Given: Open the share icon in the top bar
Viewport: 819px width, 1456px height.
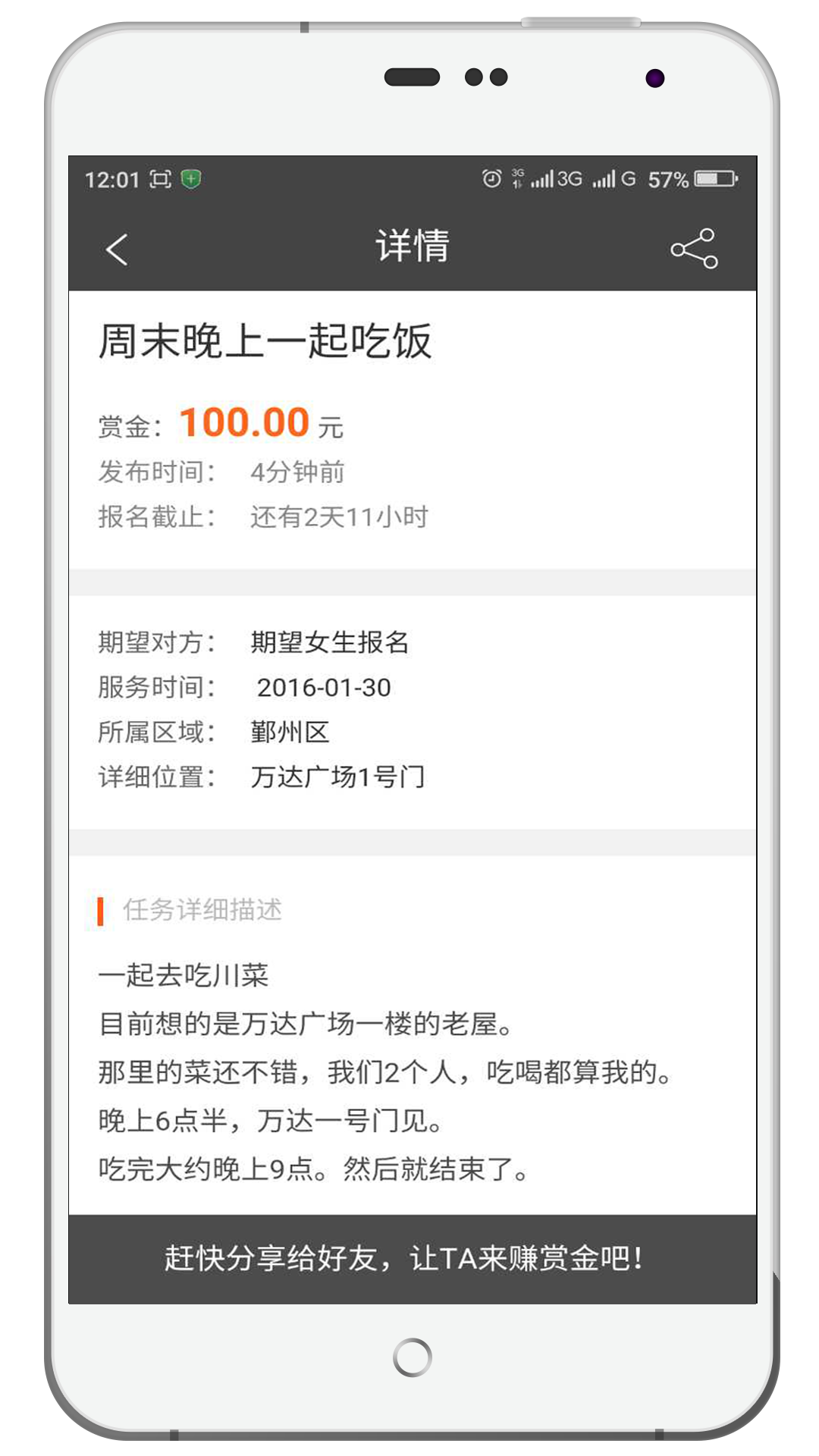Looking at the screenshot, I should coord(694,249).
